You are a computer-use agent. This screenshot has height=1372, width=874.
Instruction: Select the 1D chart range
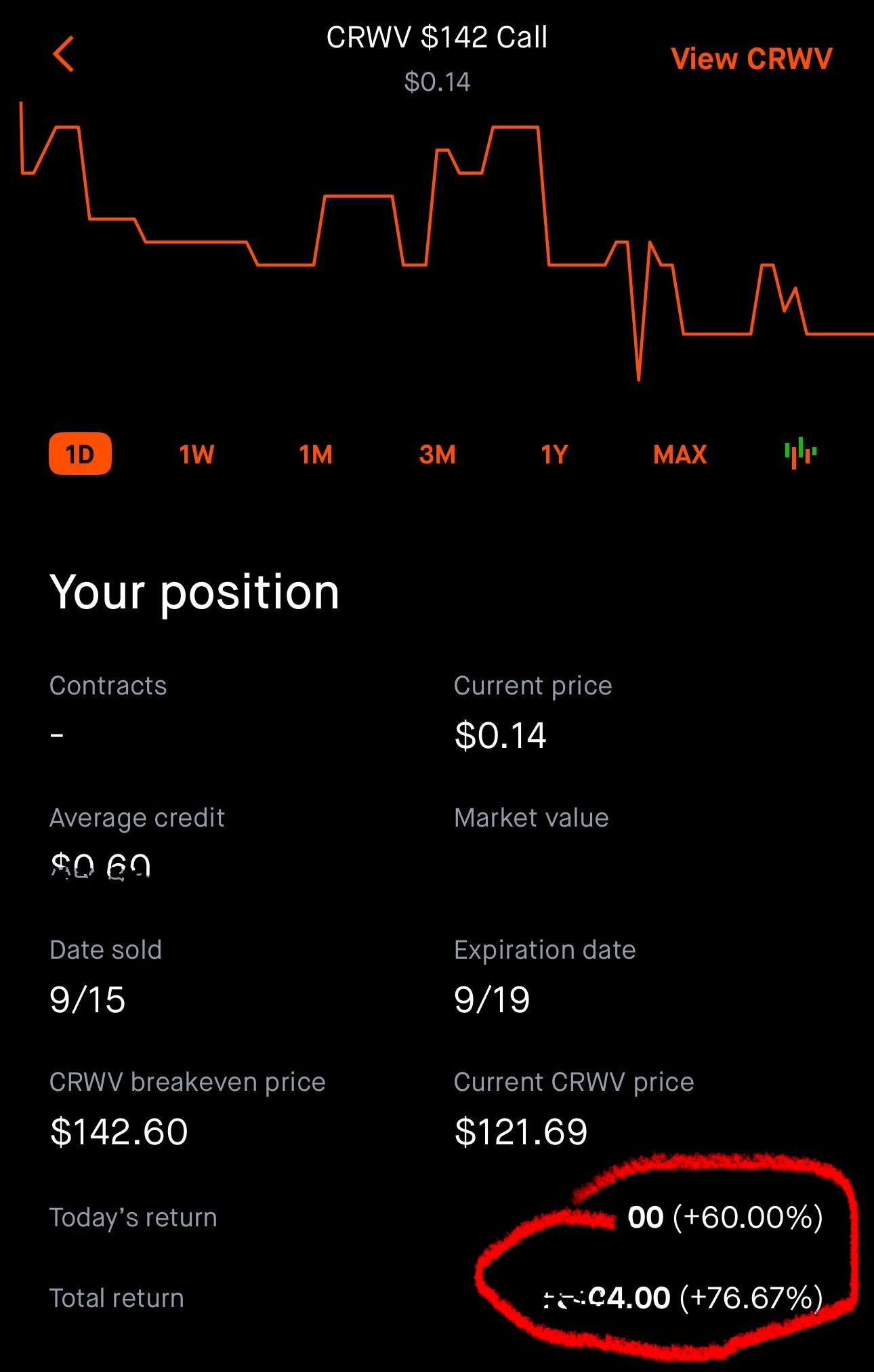(80, 454)
